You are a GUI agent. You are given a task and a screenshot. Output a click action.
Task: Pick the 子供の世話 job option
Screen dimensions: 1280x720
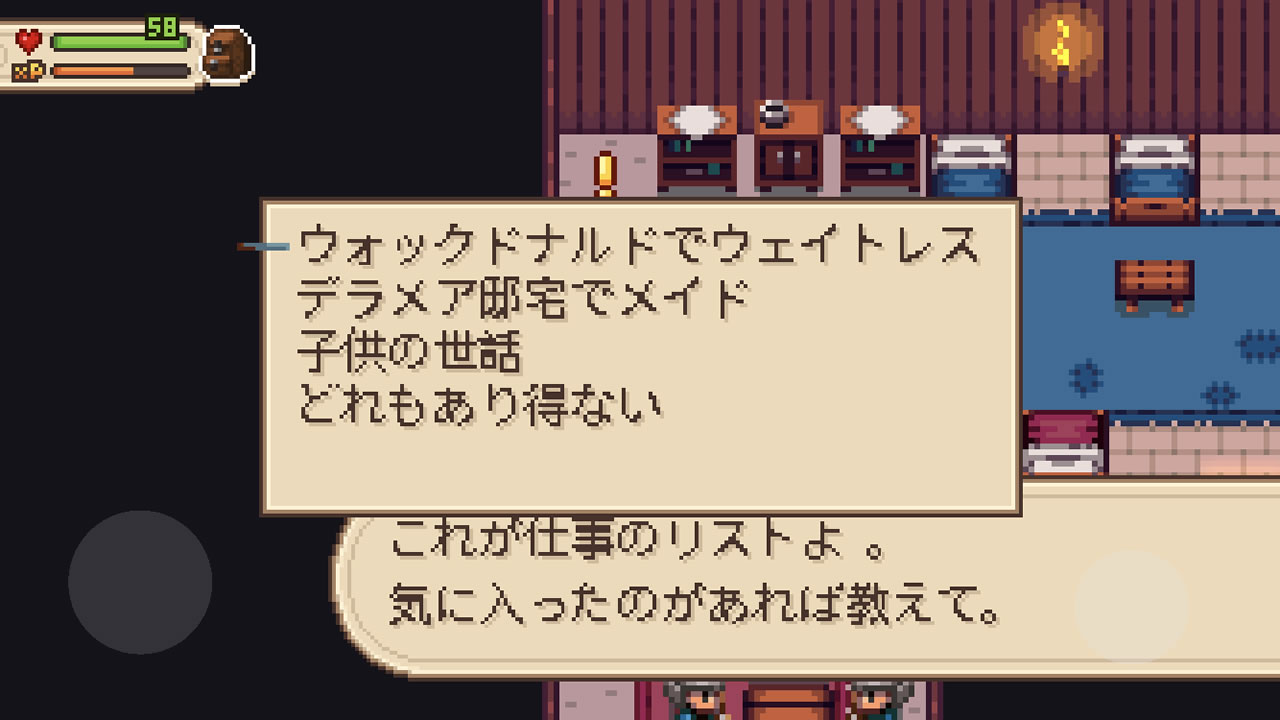409,352
